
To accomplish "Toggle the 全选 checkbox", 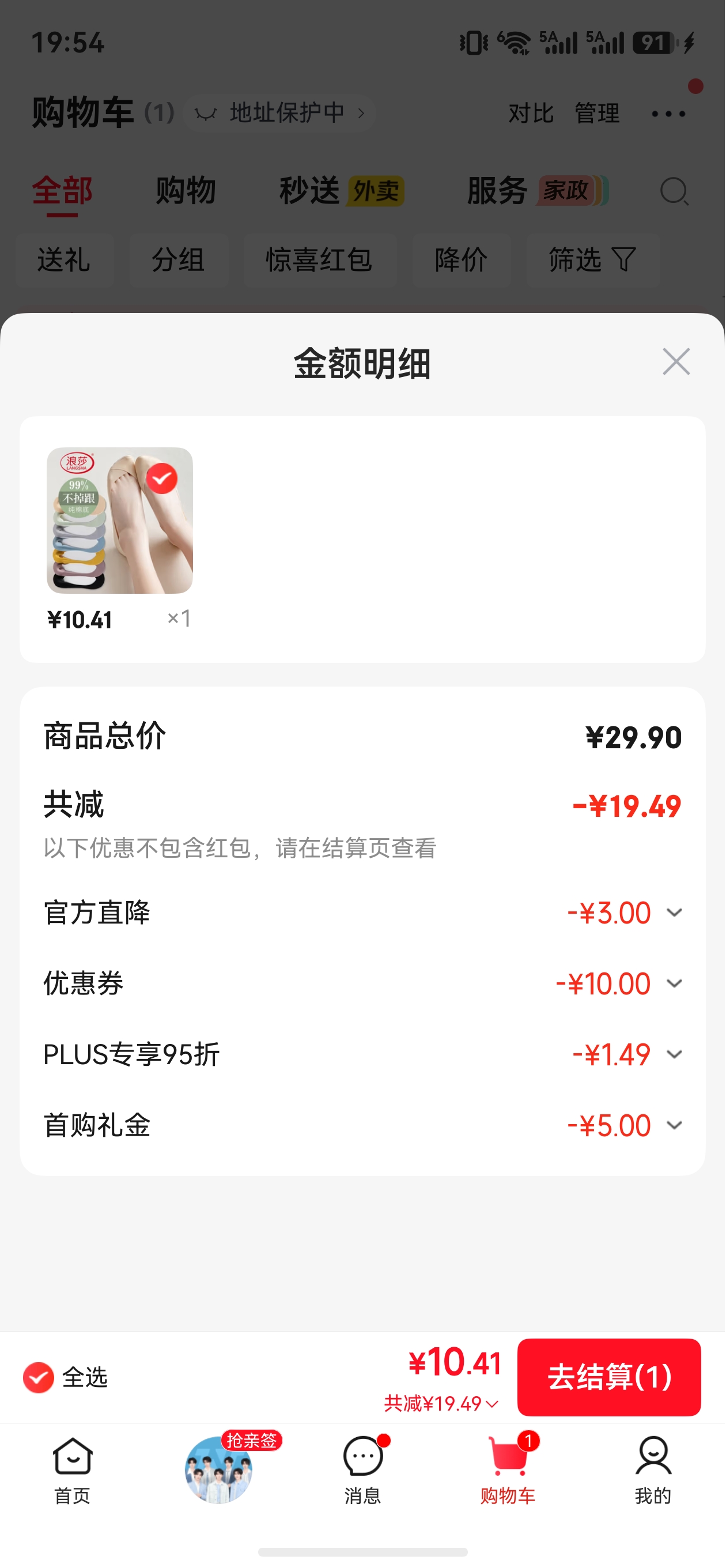I will pyautogui.click(x=39, y=1378).
